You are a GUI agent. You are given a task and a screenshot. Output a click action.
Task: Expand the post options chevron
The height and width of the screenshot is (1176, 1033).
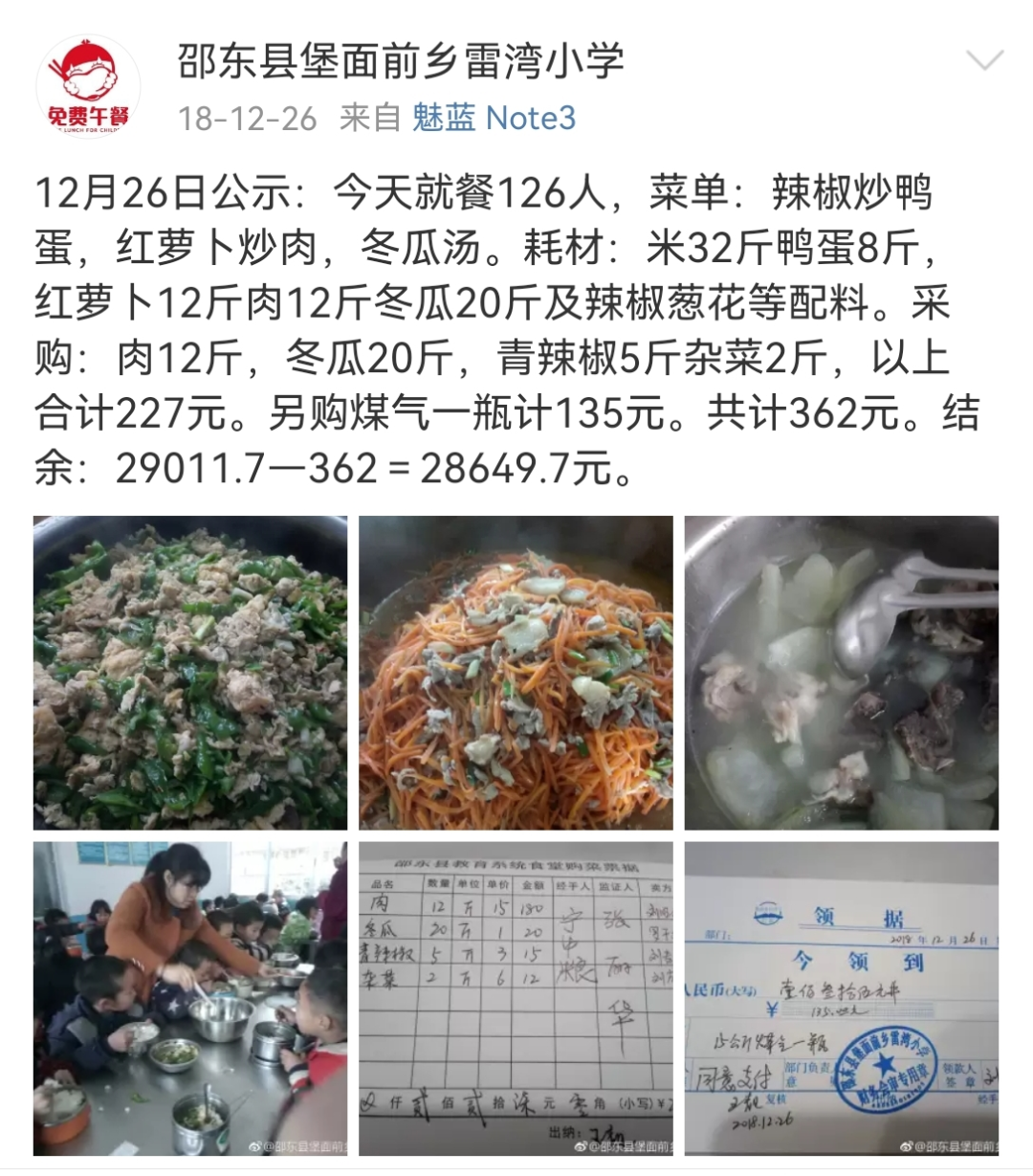984,62
